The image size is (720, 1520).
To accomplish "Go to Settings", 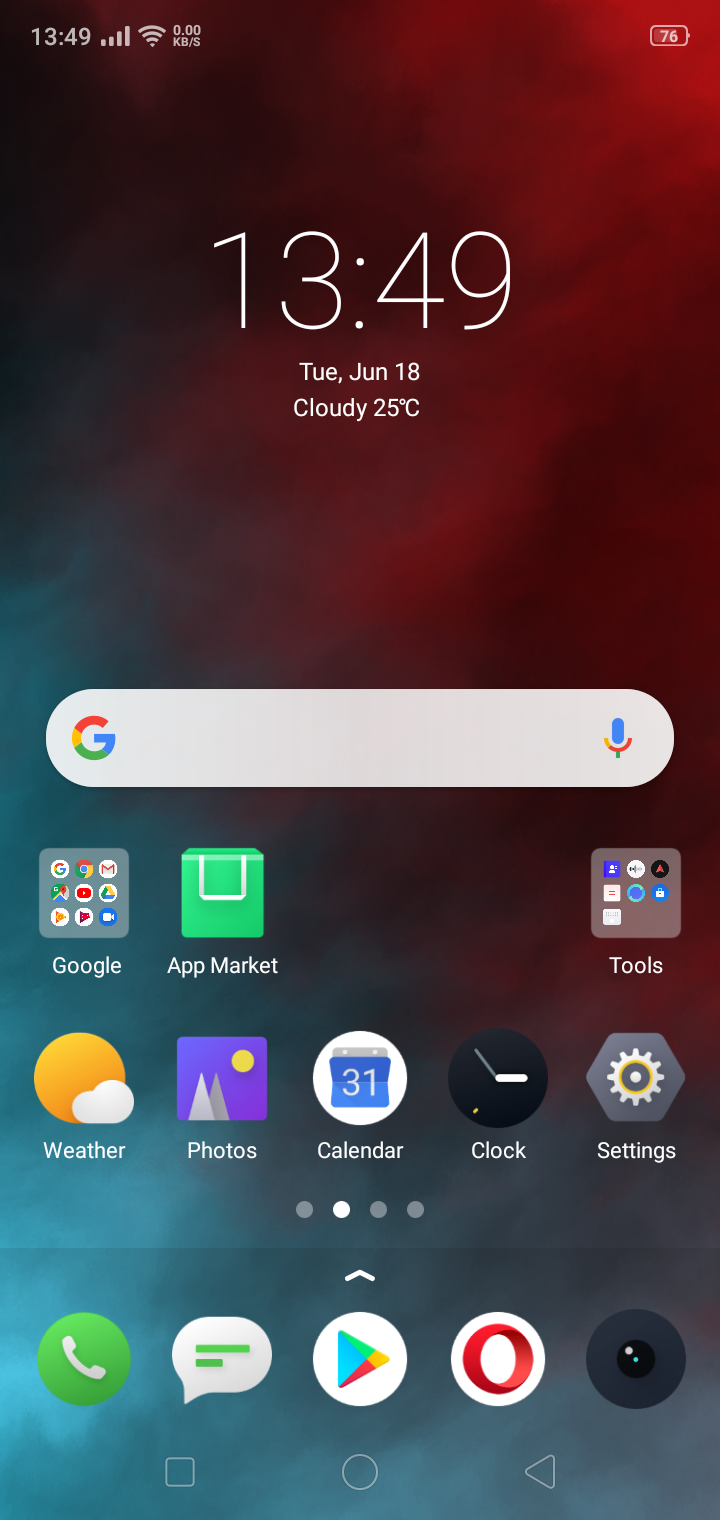I will pos(636,1080).
